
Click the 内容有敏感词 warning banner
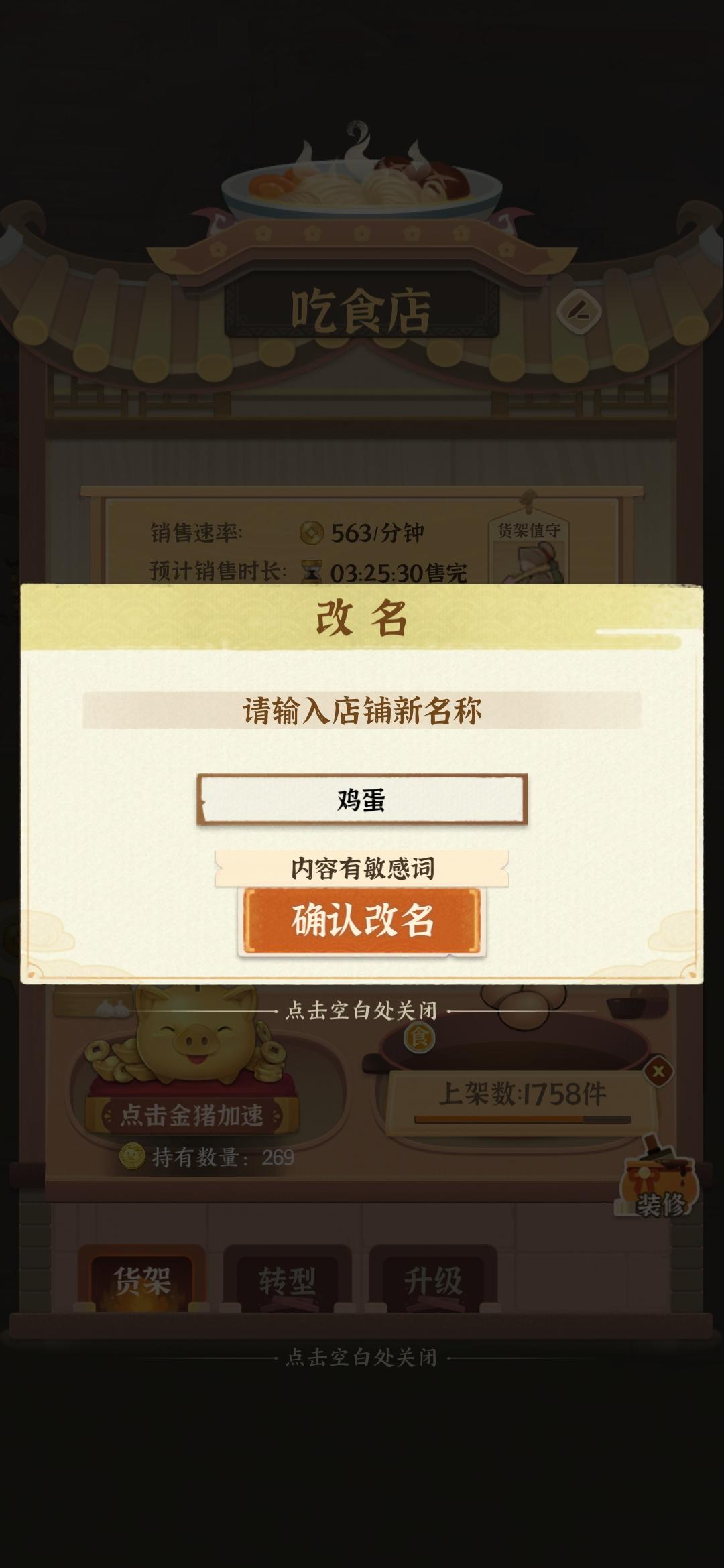pos(362,866)
